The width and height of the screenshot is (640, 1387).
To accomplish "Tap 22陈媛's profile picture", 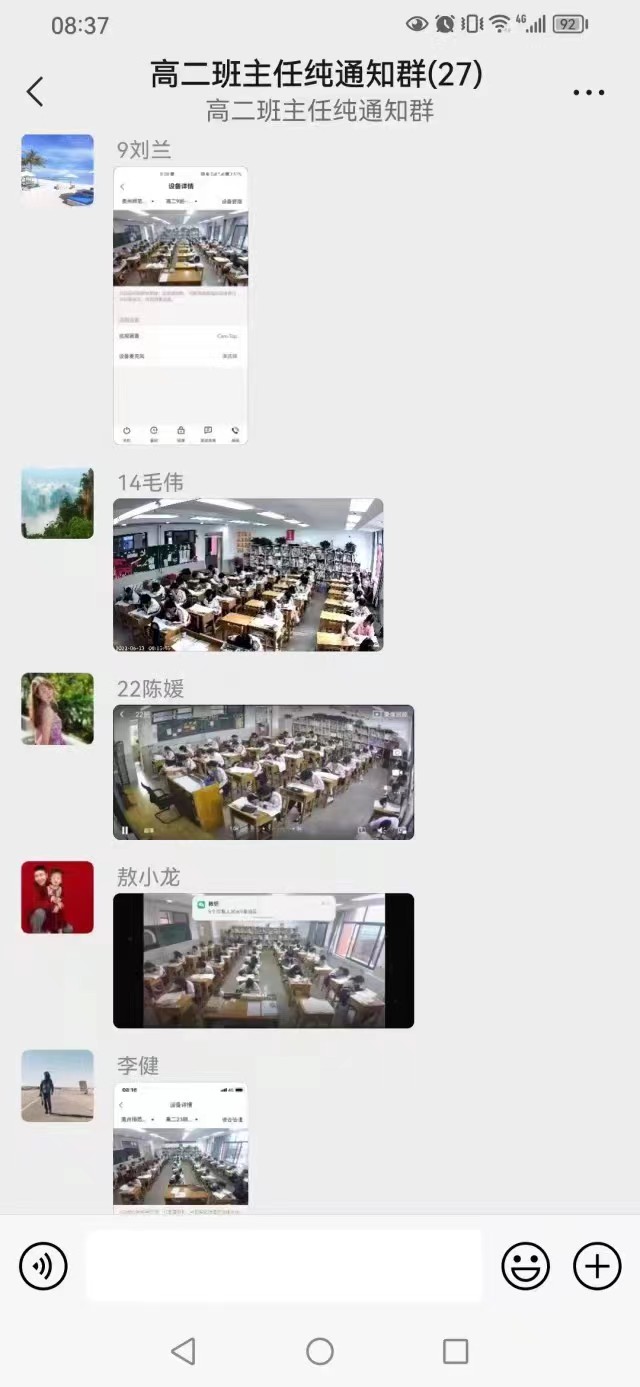I will tap(57, 709).
